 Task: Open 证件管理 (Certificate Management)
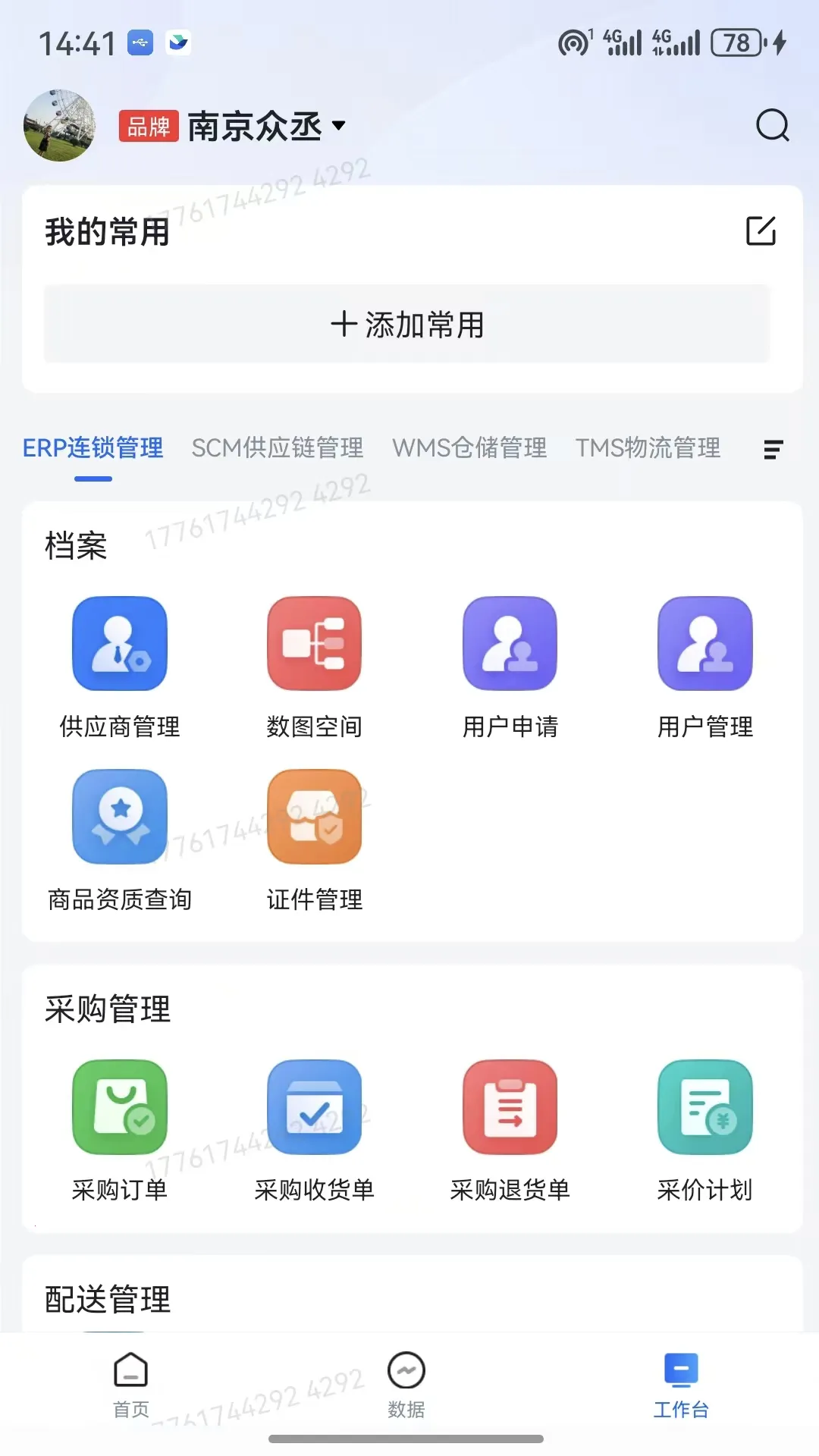pos(314,817)
